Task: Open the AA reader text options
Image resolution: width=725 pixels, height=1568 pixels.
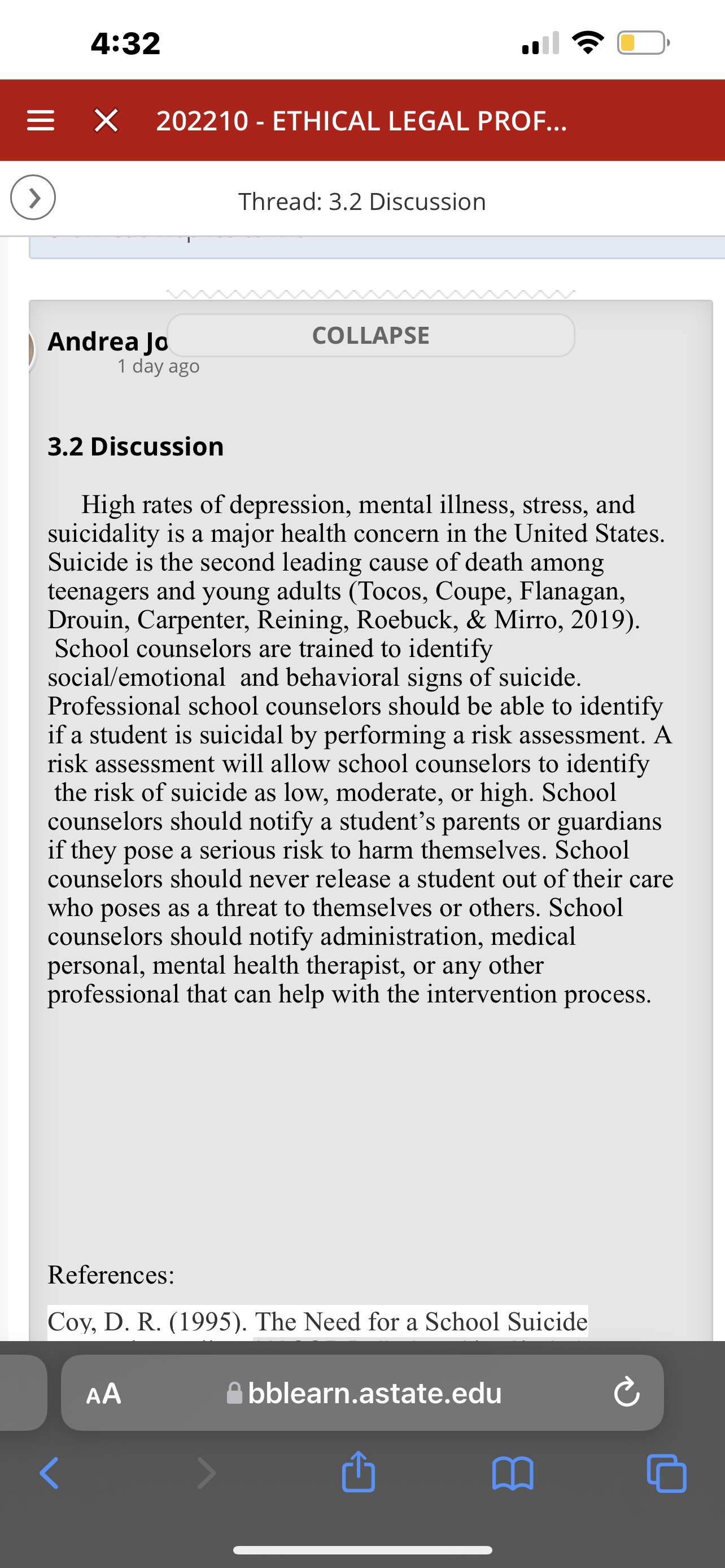Action: (104, 1393)
